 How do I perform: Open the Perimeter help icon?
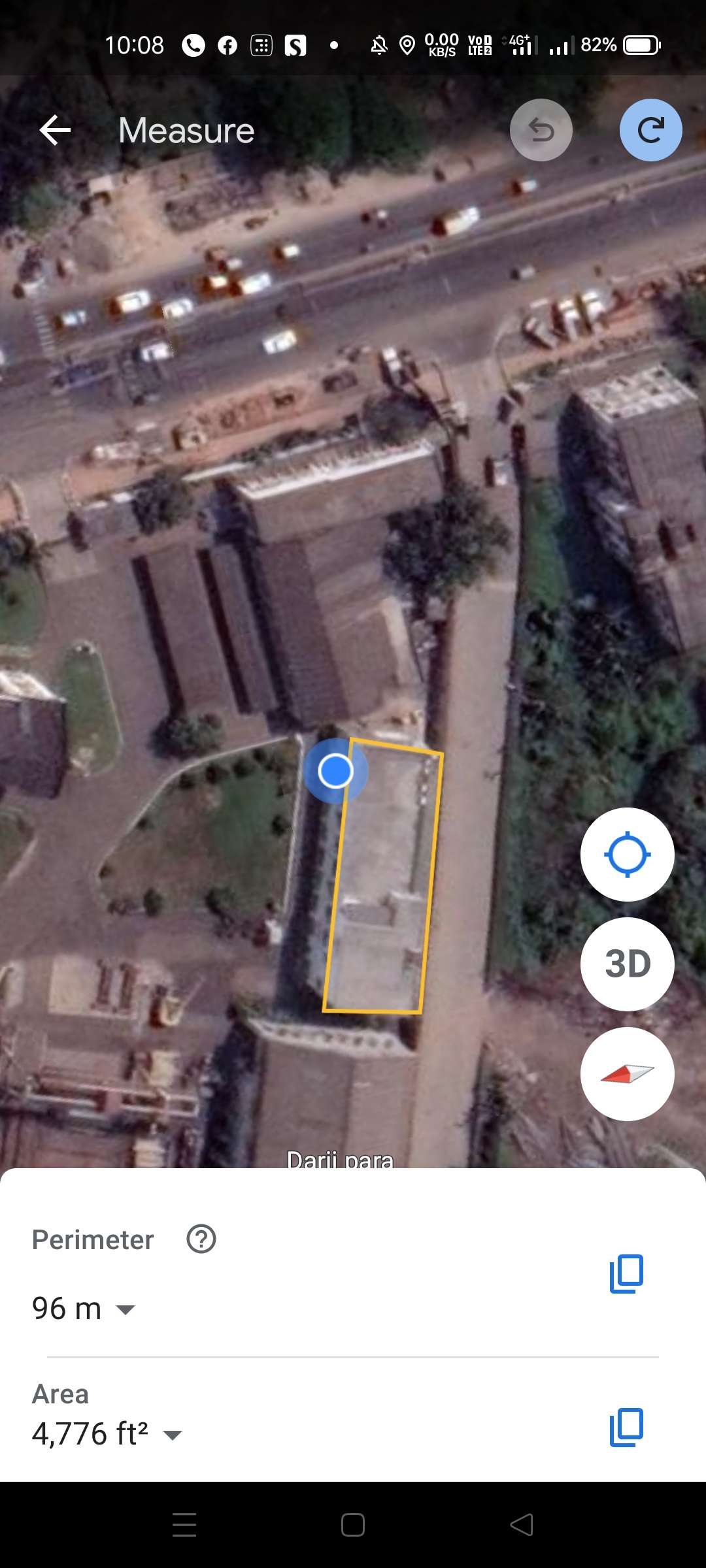[x=201, y=1239]
